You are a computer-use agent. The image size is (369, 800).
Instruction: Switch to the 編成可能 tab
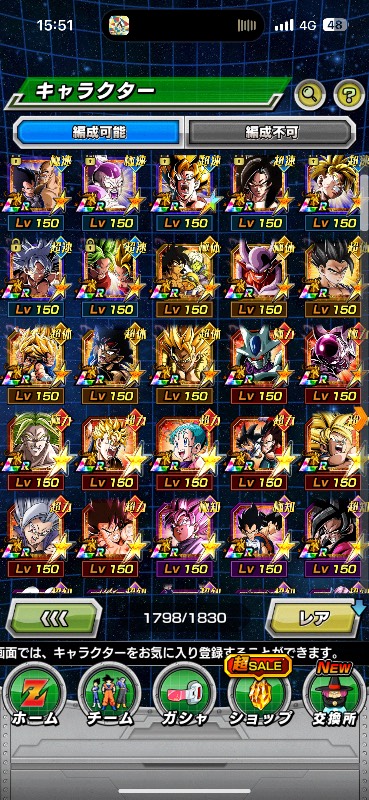pos(99,133)
